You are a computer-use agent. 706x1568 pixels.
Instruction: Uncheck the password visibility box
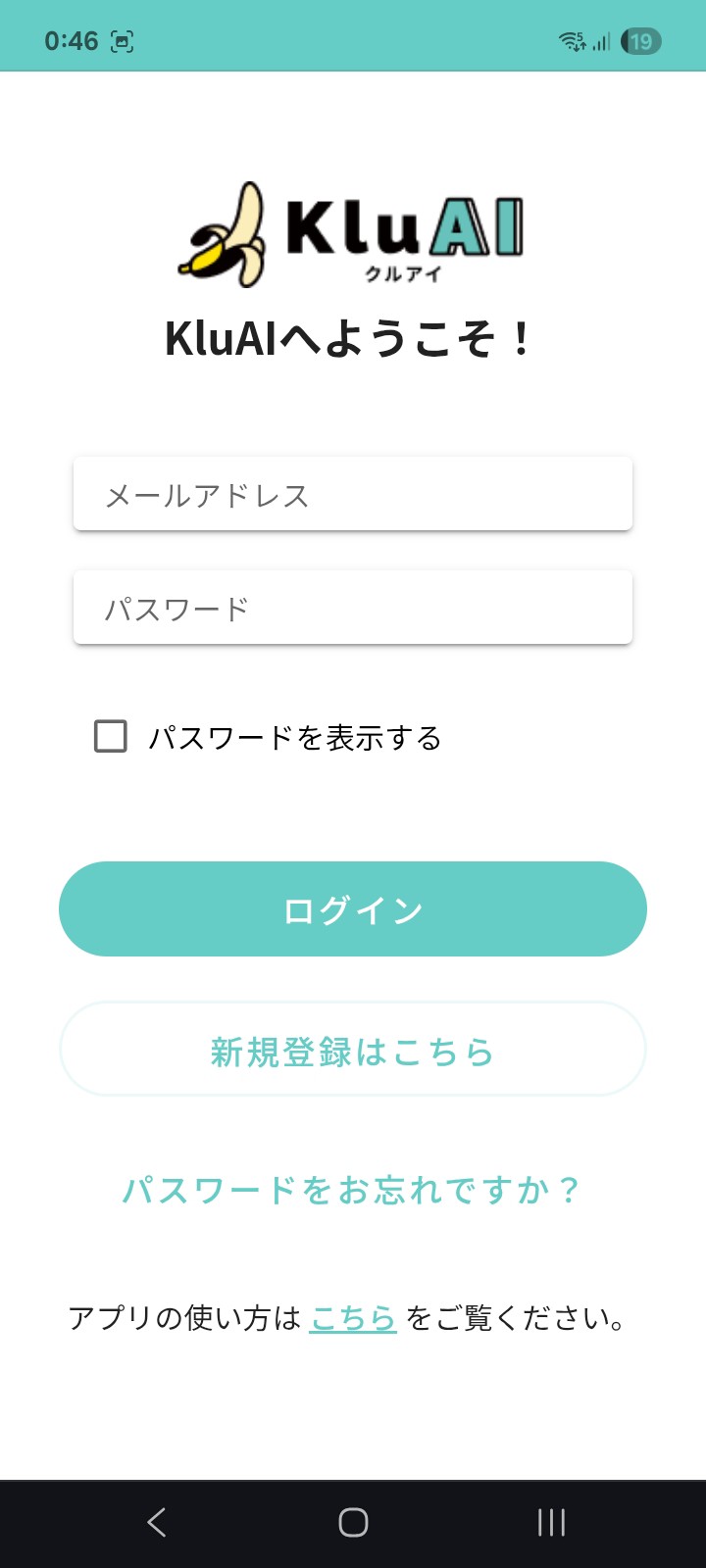click(x=109, y=736)
